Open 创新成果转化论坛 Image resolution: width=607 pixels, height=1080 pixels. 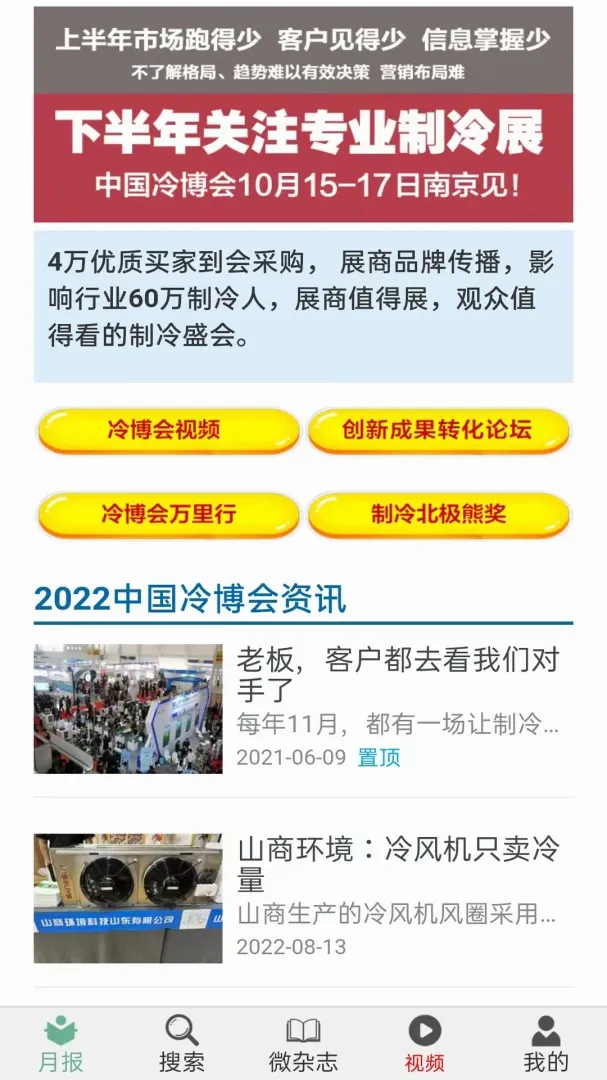[x=438, y=431]
